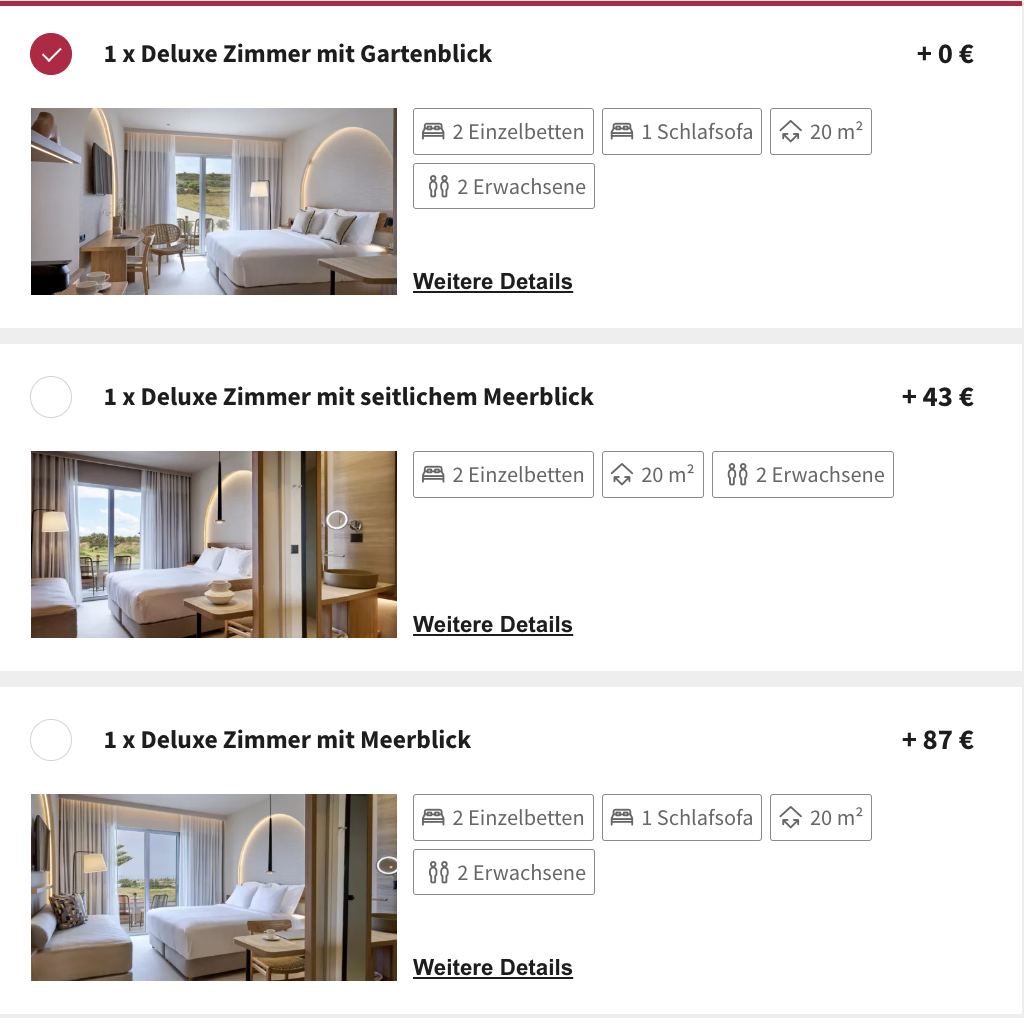Open Weitere Details for Meerblick room (+87 €)

coord(492,968)
